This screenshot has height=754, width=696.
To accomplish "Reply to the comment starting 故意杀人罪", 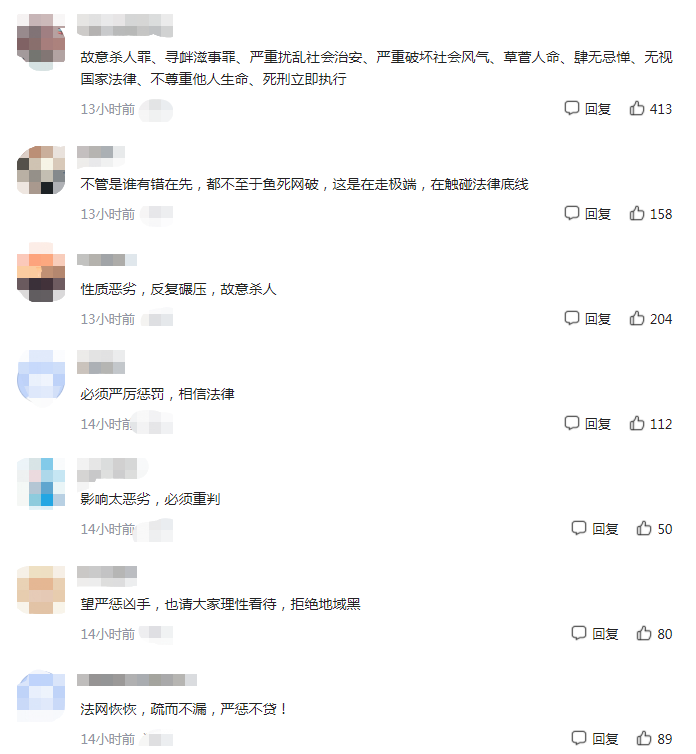I will [x=588, y=108].
